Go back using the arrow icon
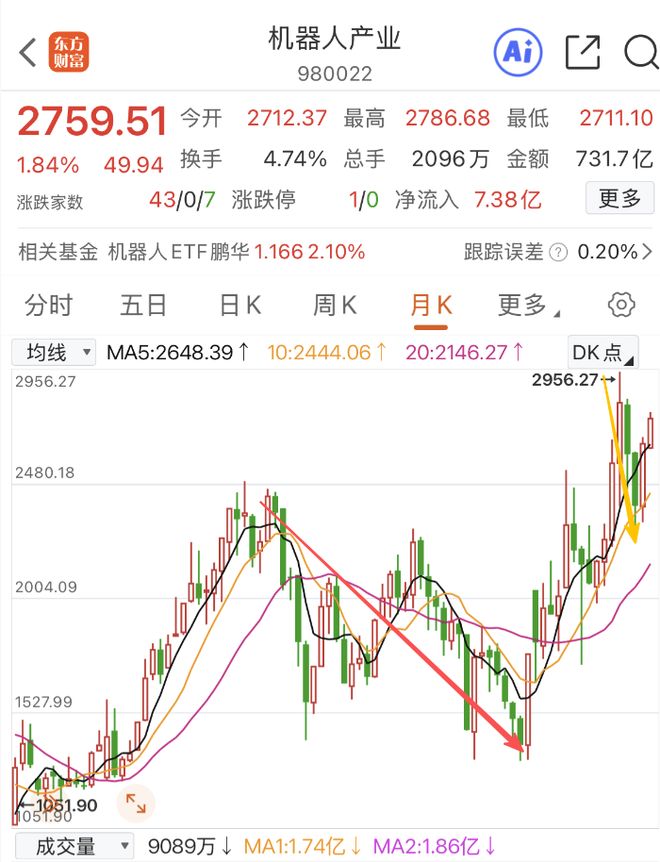 [x=27, y=51]
